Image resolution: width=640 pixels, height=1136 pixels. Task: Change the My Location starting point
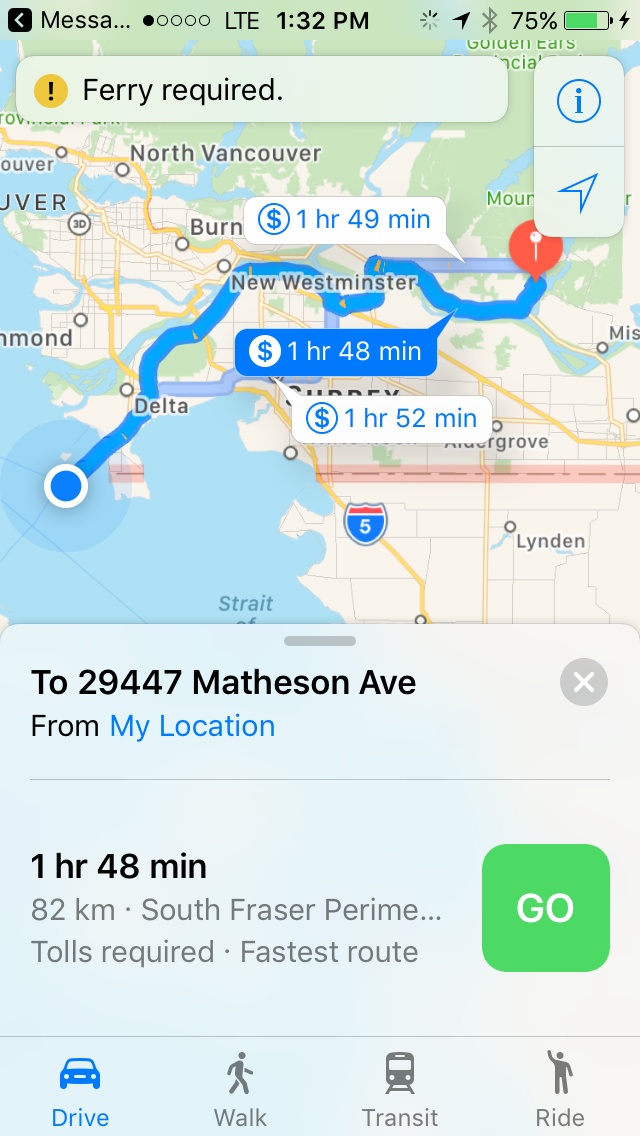192,726
